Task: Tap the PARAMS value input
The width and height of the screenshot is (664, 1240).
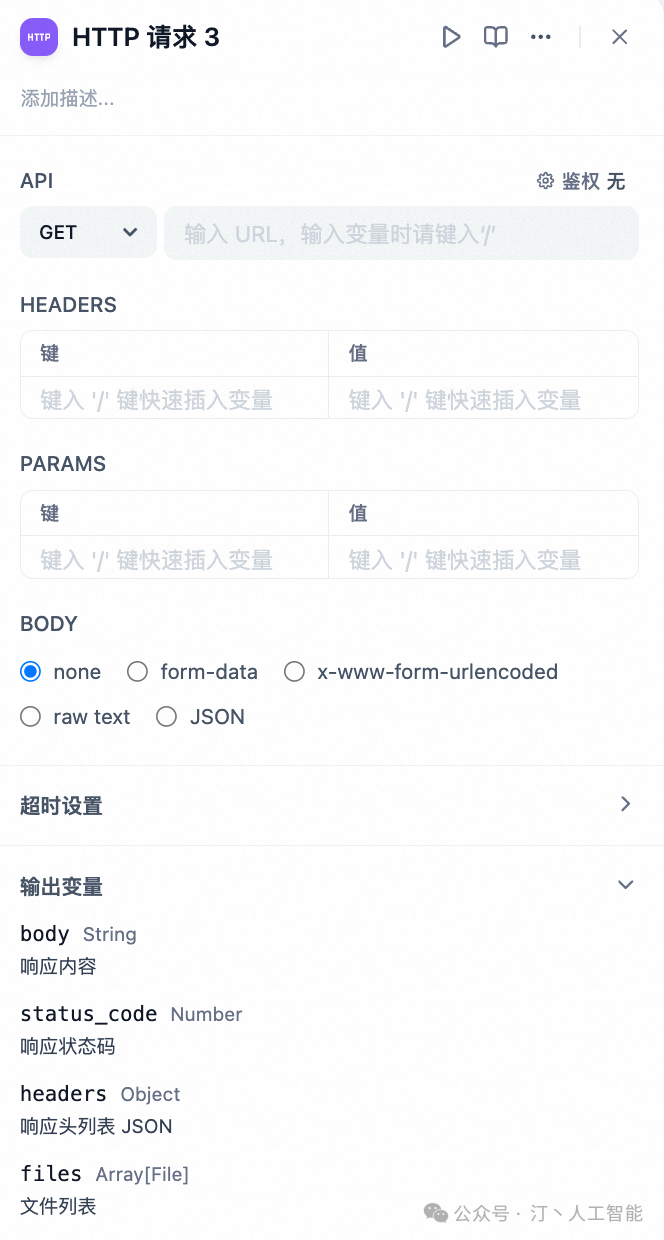Action: point(483,560)
